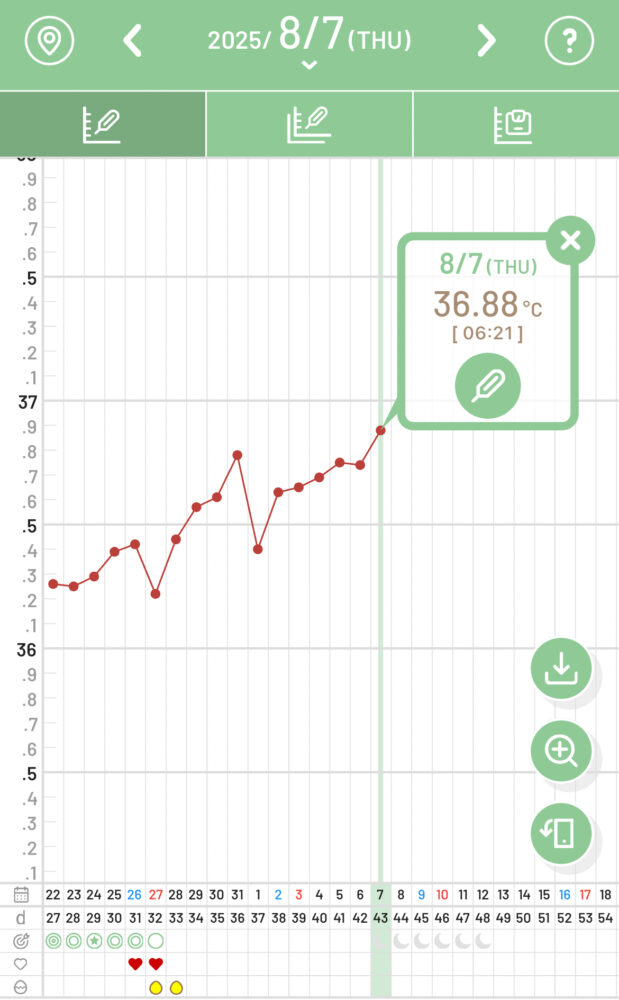Download the graph data

point(561,668)
